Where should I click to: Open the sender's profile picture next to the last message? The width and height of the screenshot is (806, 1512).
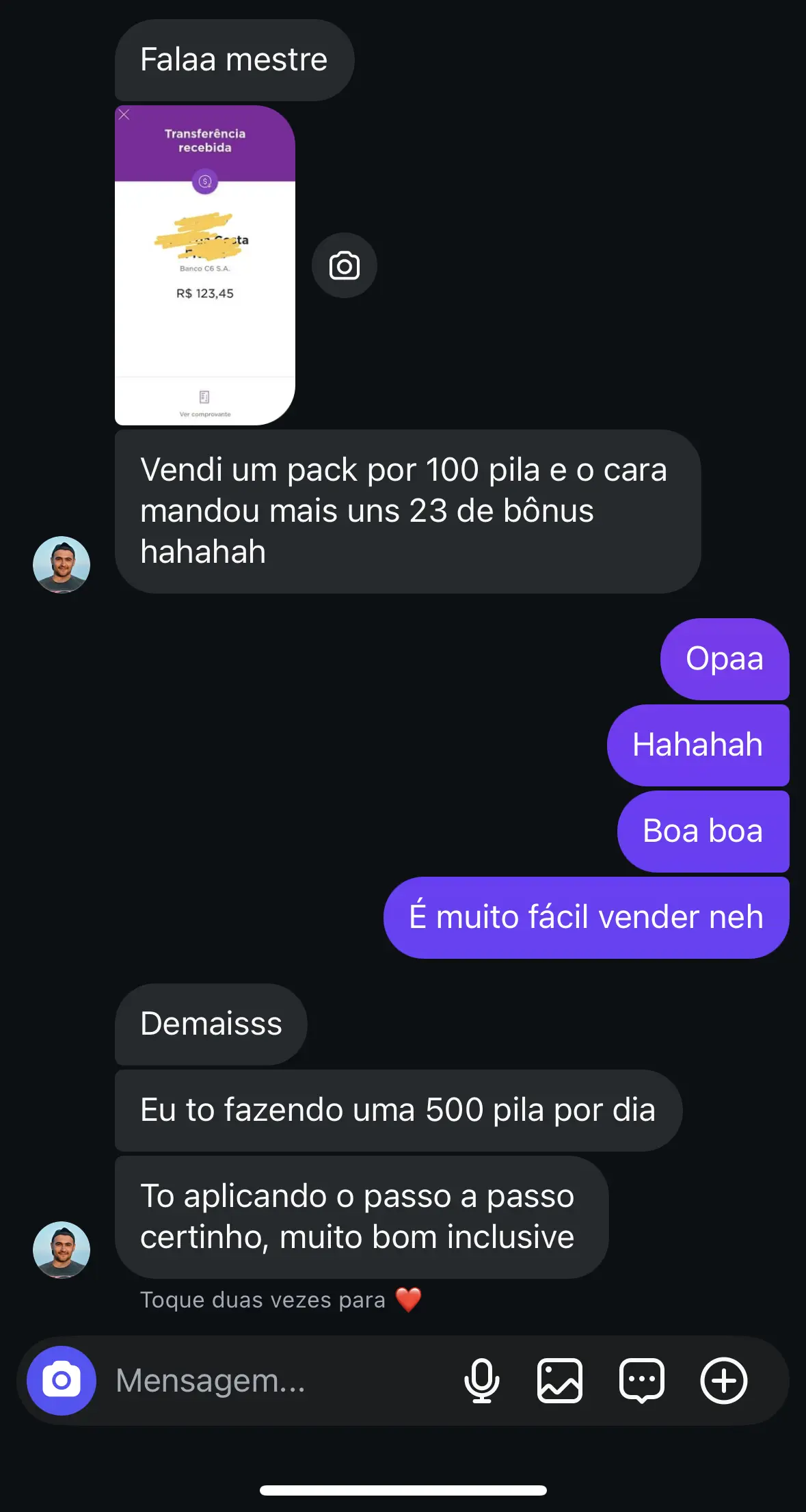tap(62, 1249)
